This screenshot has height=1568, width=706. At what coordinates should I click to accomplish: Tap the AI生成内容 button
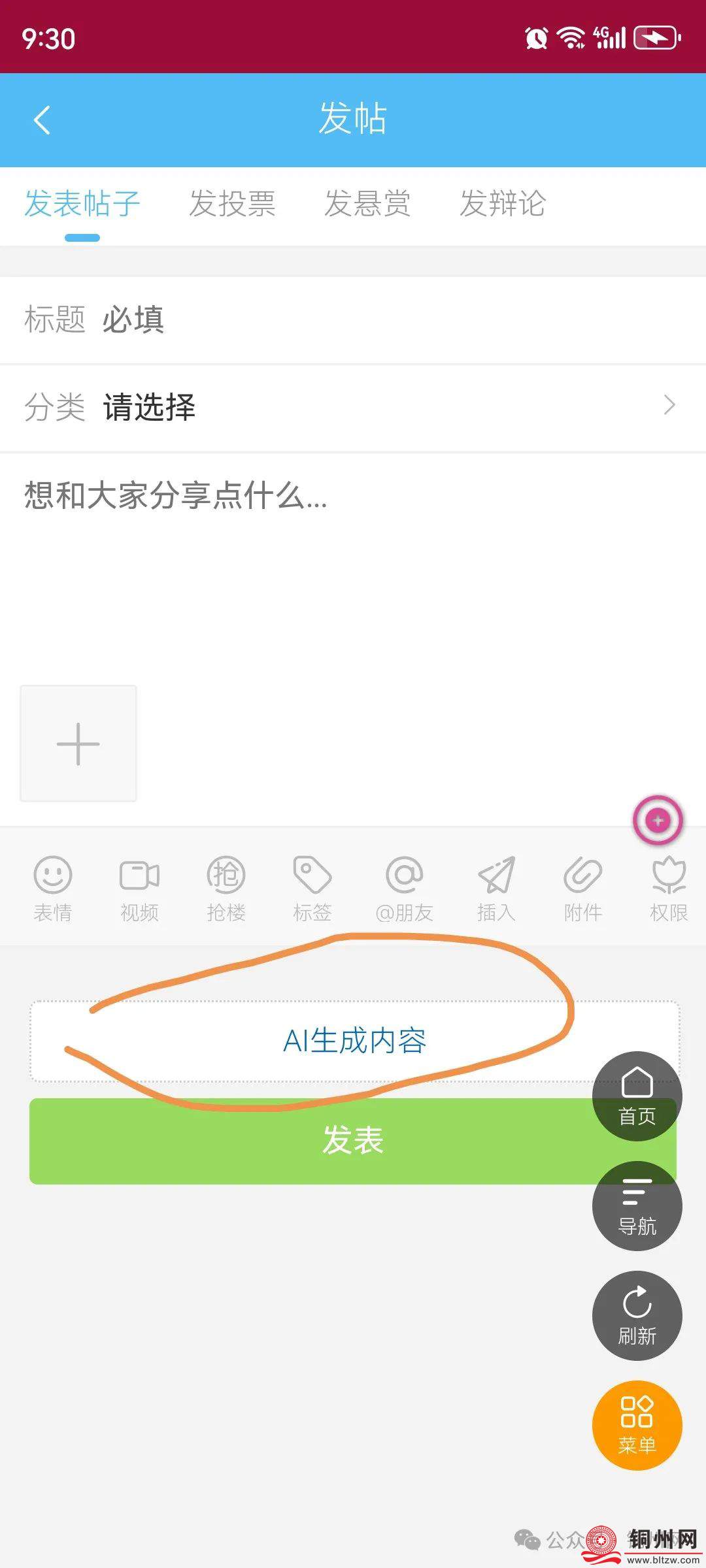coord(354,1041)
